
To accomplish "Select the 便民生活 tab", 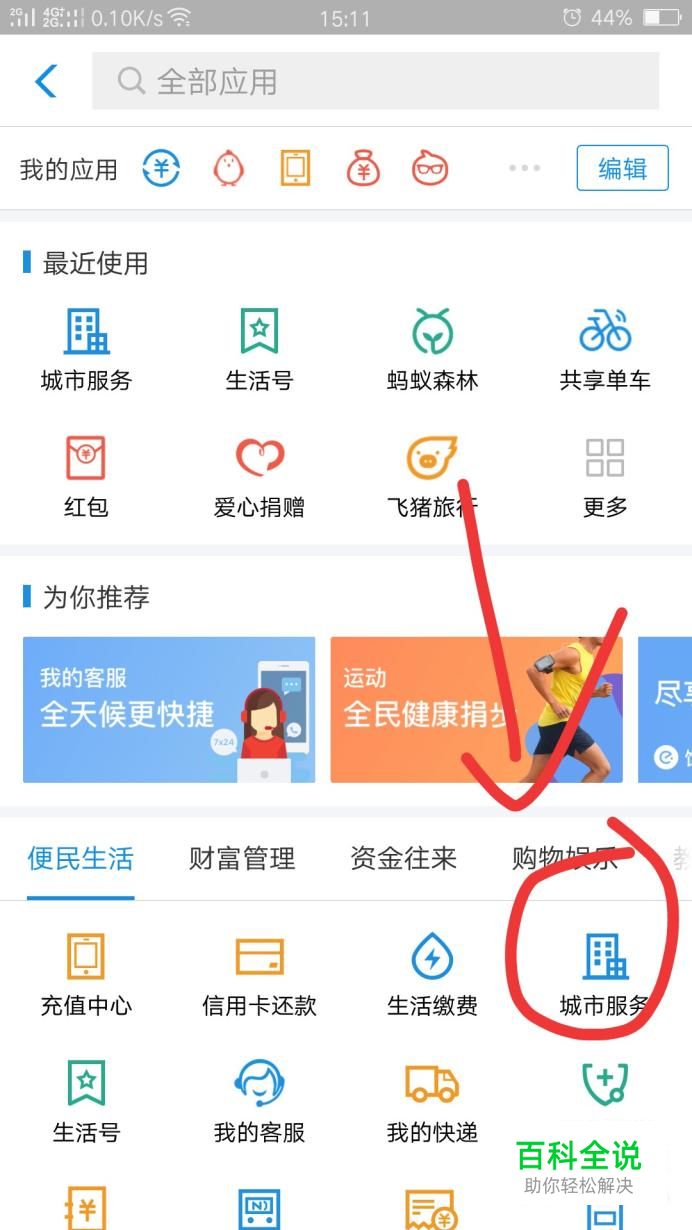I will tap(80, 858).
